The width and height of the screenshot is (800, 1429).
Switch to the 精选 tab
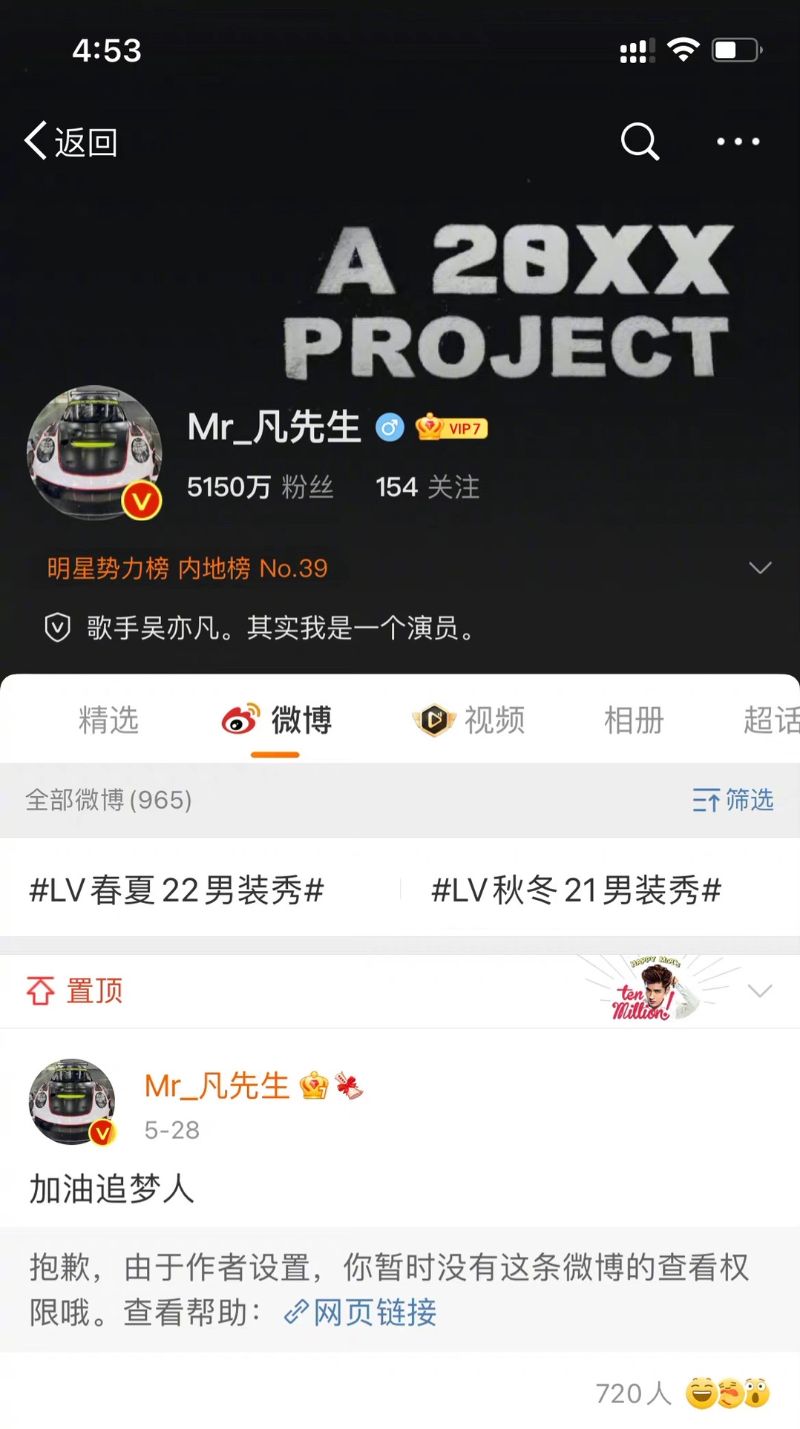click(x=108, y=720)
